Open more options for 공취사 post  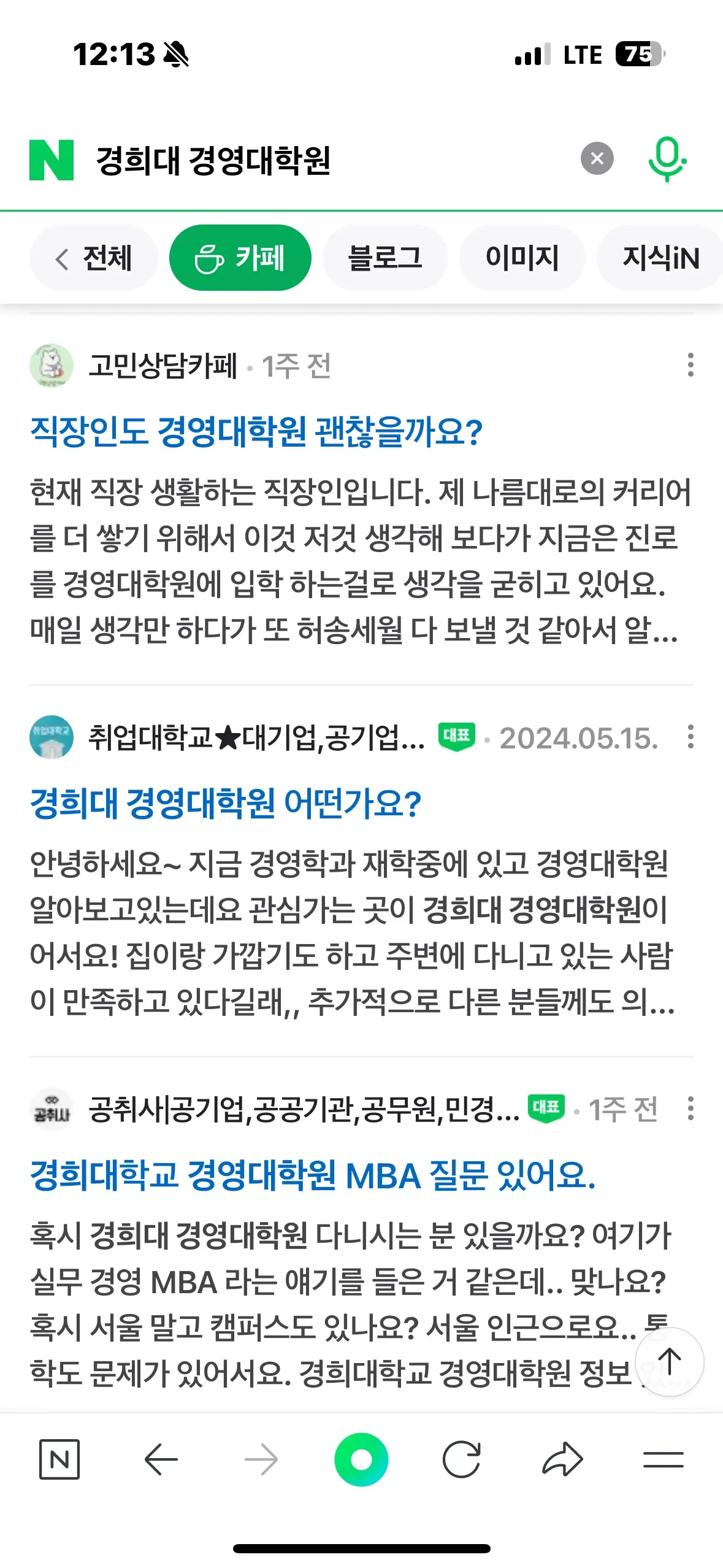pos(690,1109)
